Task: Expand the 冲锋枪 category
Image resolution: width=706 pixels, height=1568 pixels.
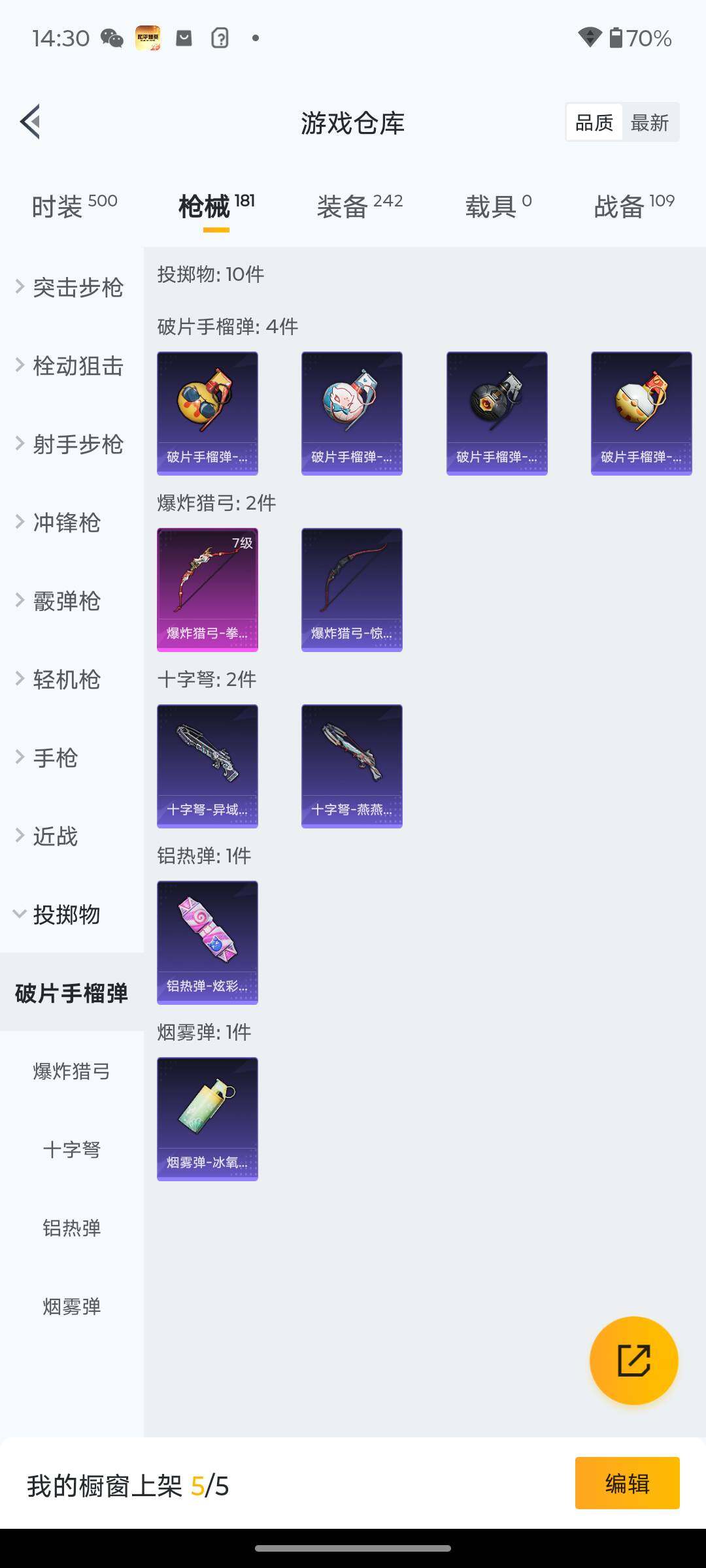Action: click(x=65, y=523)
